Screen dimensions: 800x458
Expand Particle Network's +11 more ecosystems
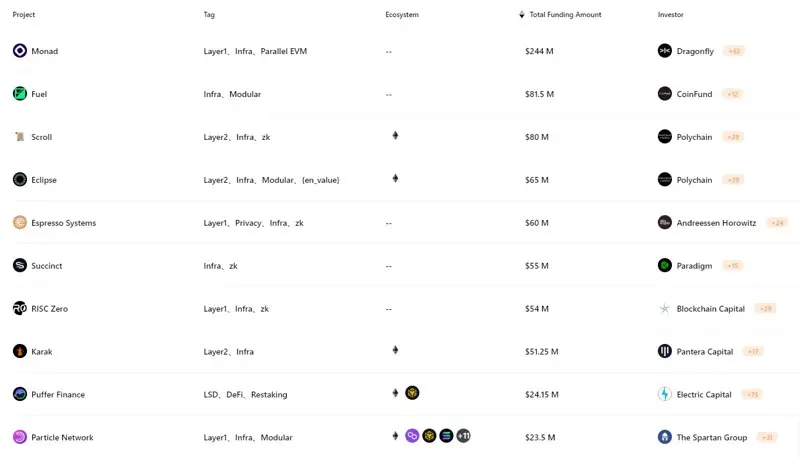point(463,436)
